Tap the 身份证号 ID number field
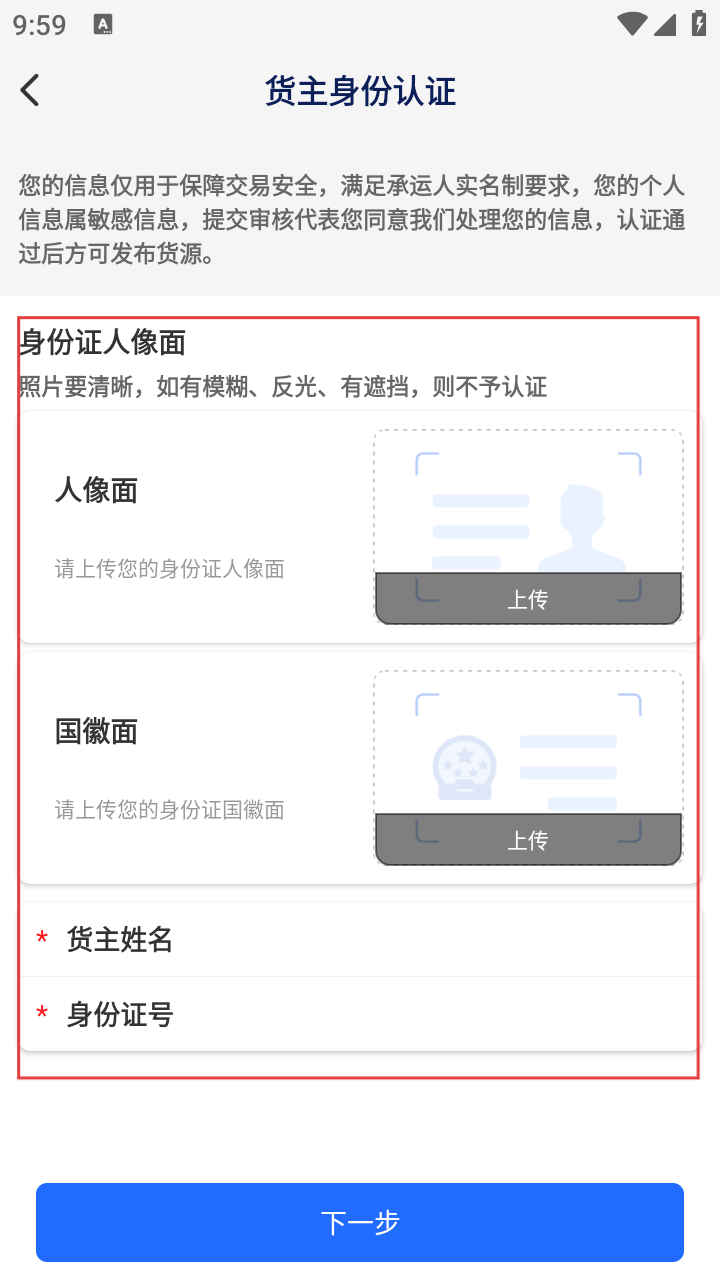Viewport: 720px width, 1280px height. click(359, 1014)
